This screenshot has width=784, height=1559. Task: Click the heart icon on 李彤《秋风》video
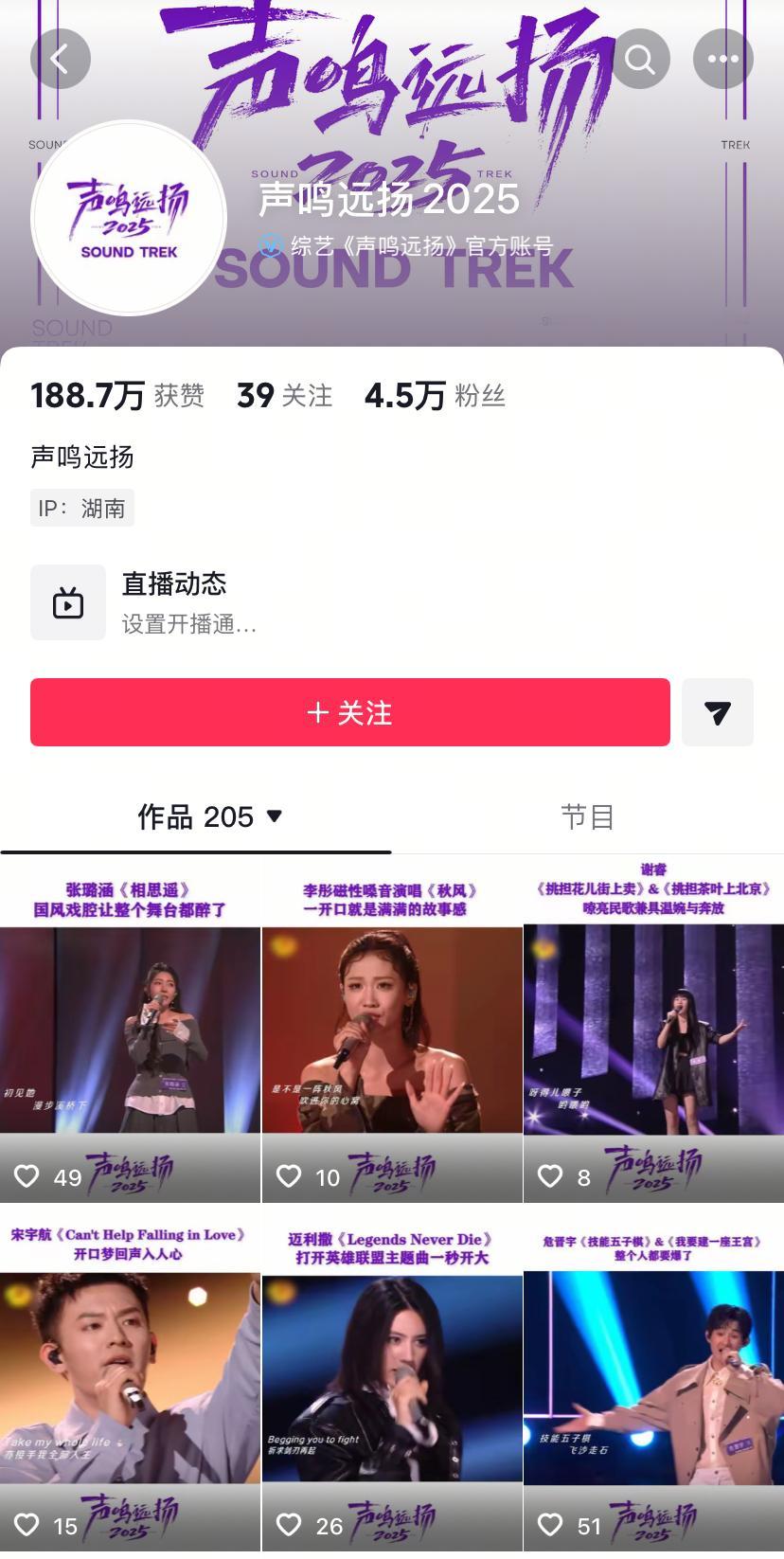tap(289, 1175)
